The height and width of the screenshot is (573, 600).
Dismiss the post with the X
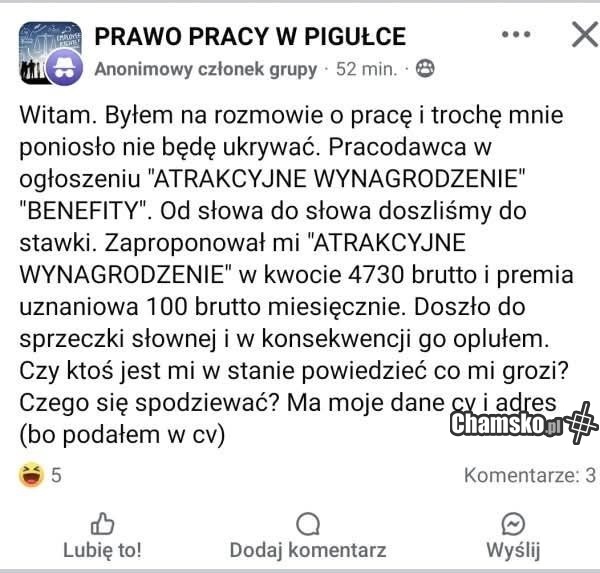(582, 35)
